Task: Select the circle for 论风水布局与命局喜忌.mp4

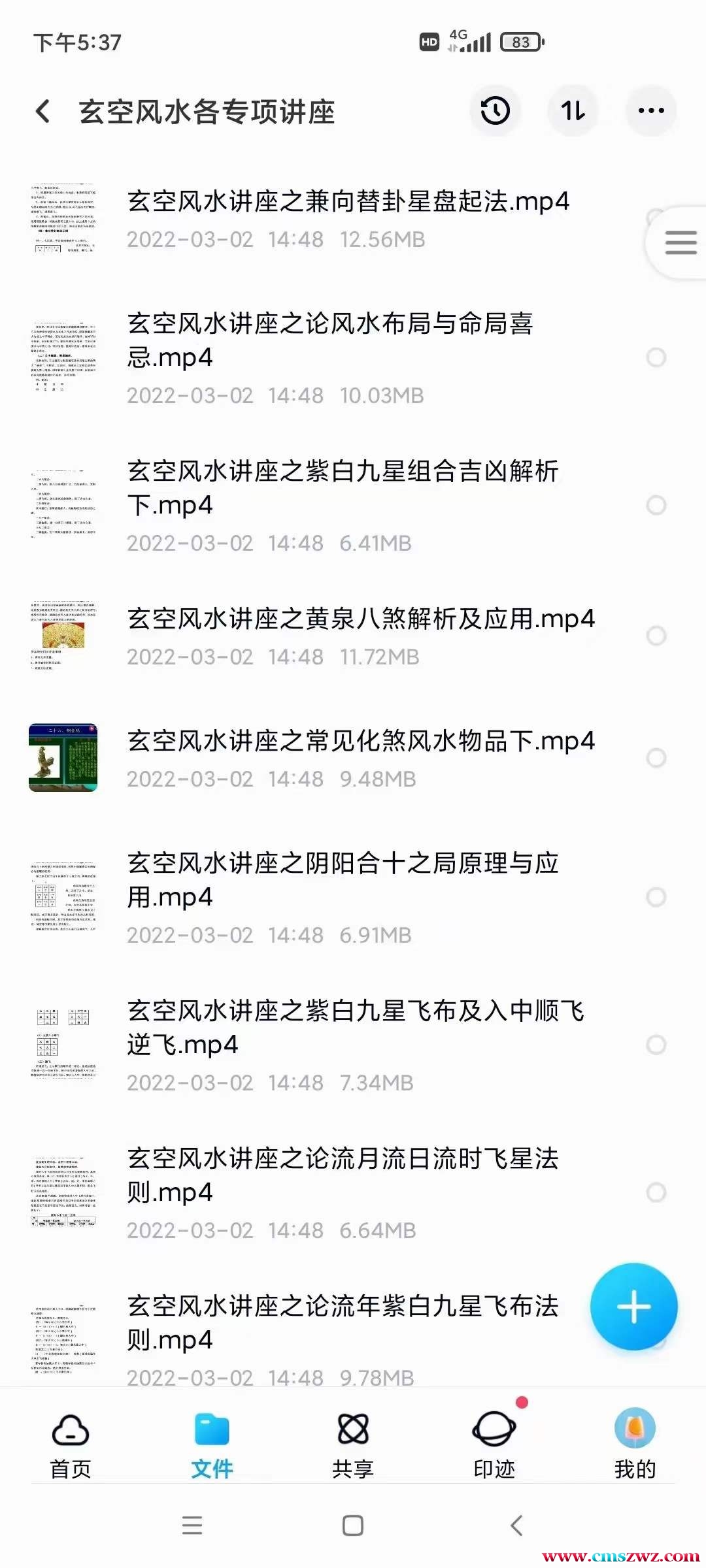Action: [x=656, y=357]
